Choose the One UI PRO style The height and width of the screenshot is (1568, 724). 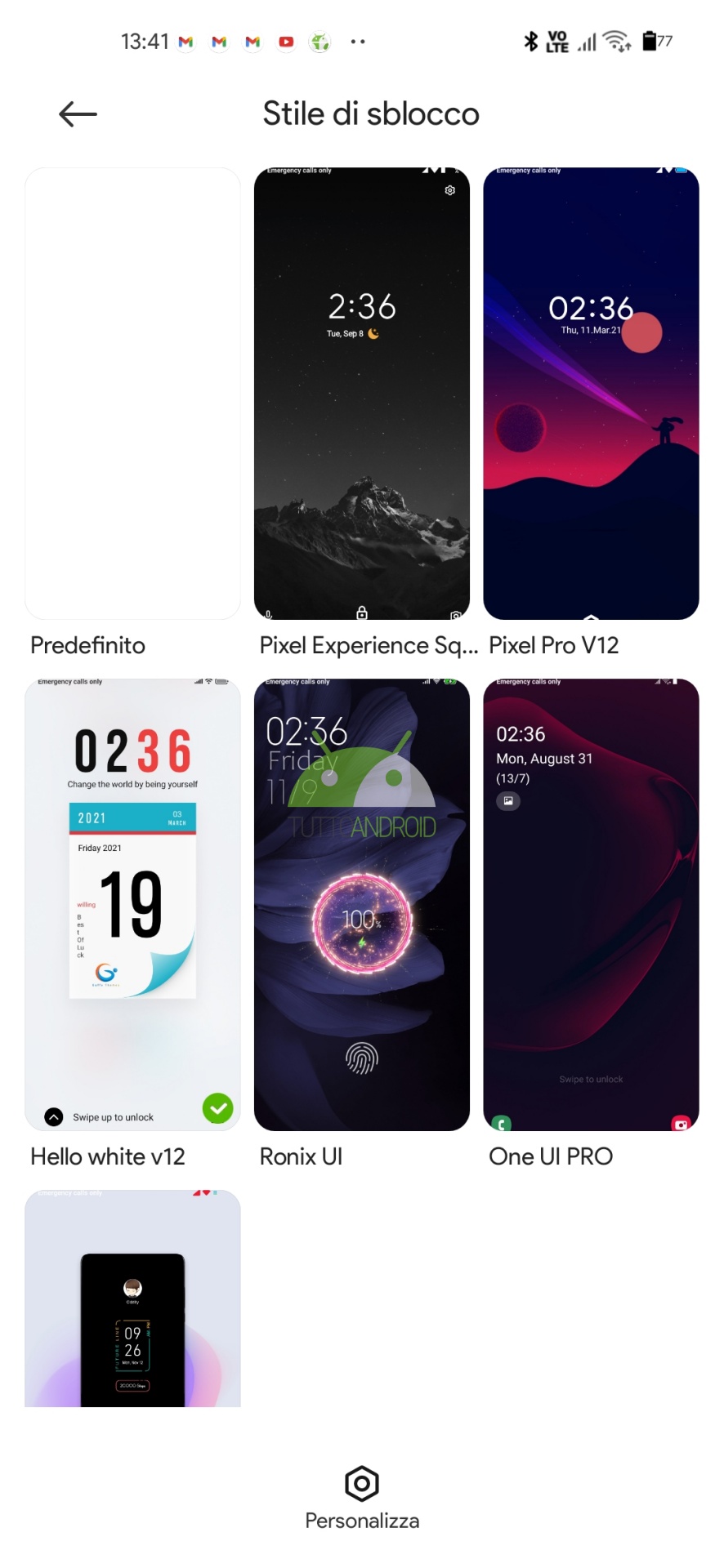(x=591, y=905)
